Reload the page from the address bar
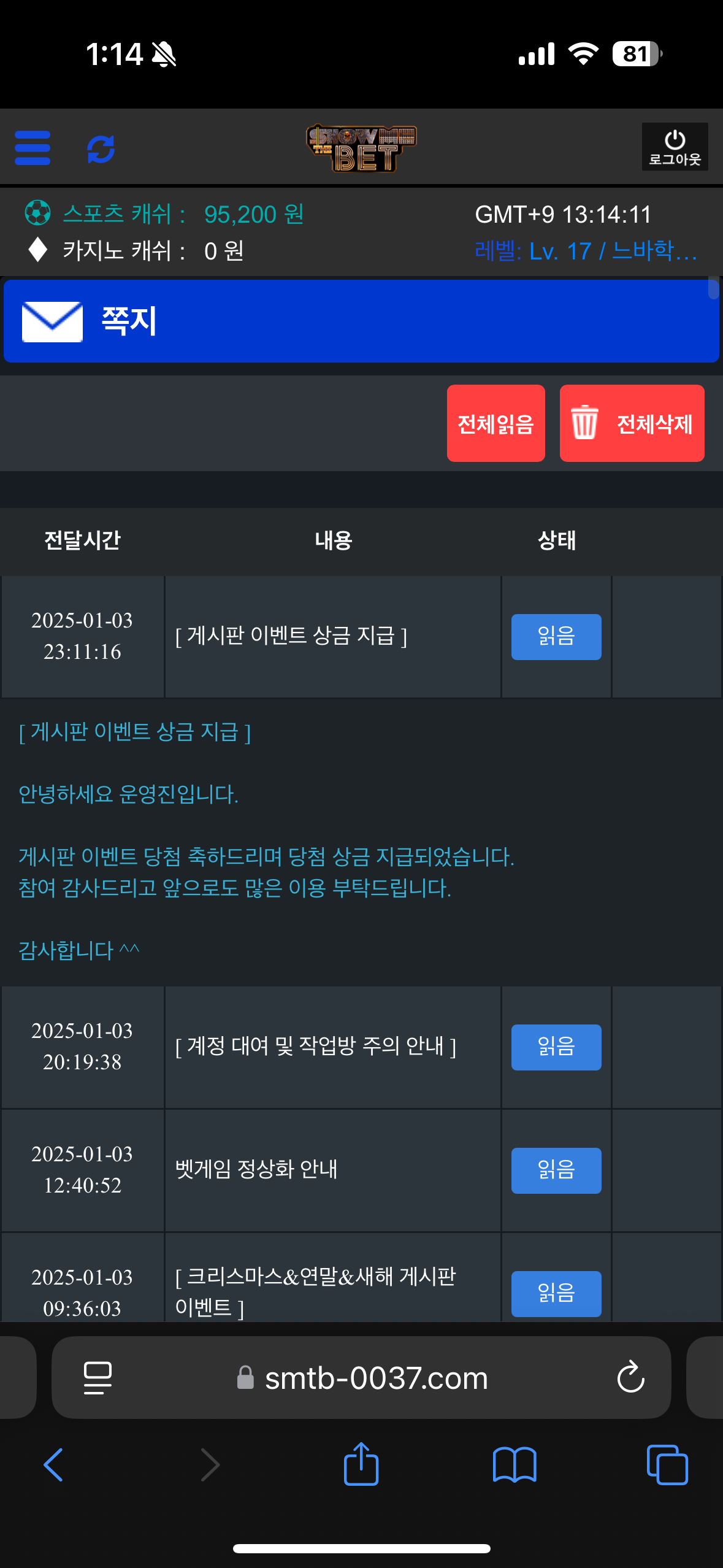The width and height of the screenshot is (723, 1568). 630,1378
